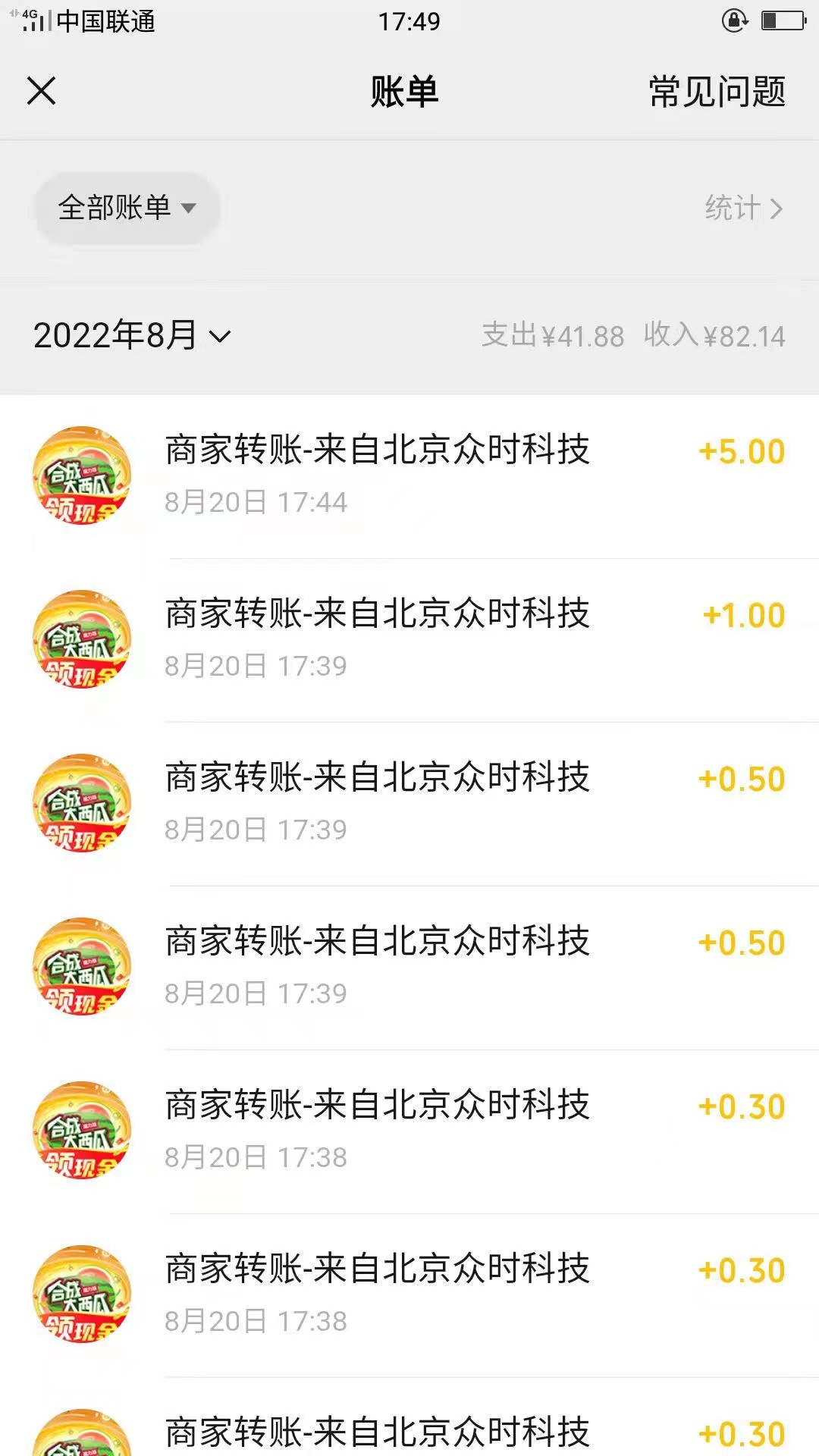This screenshot has height=1456, width=819.
Task: View the +1.00 transfer details
Action: point(409,639)
